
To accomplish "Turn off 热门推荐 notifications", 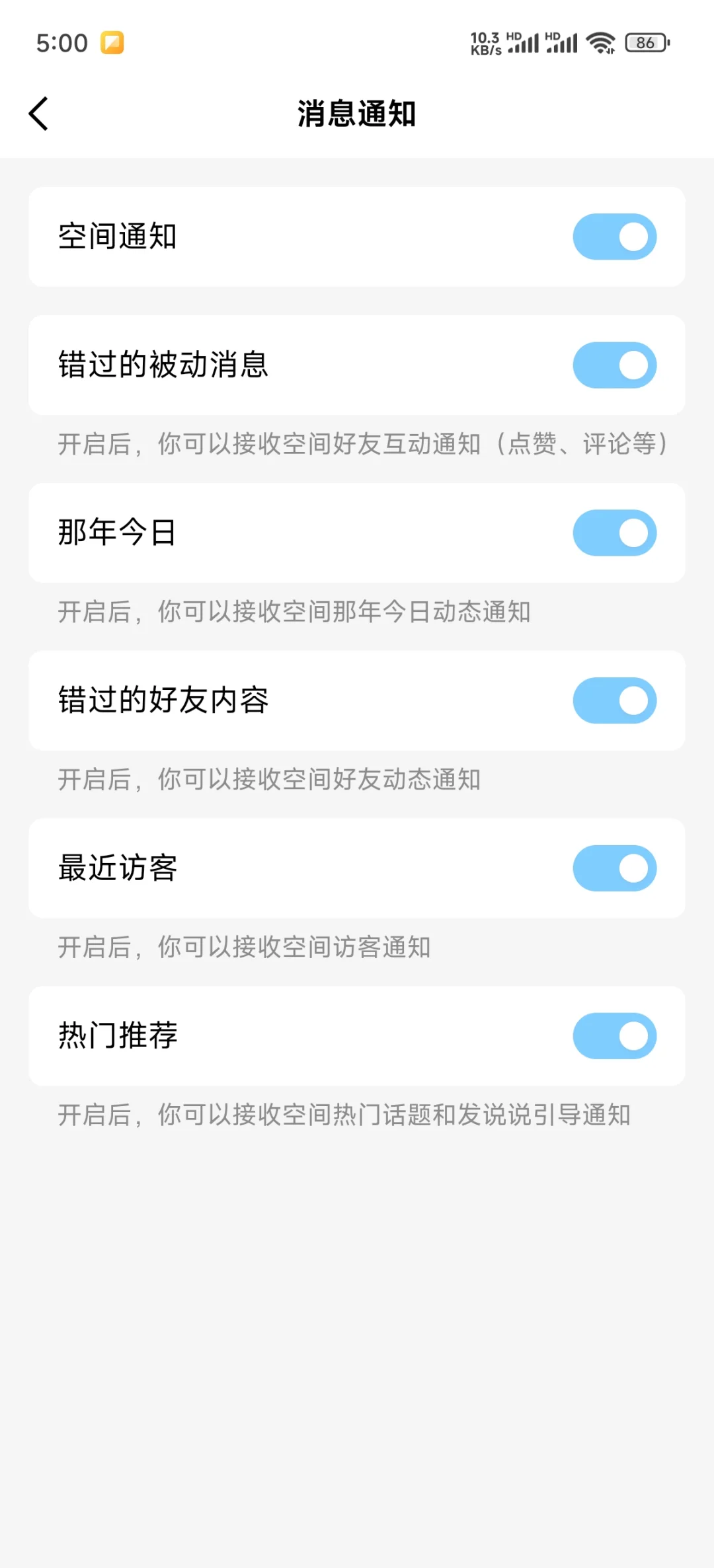I will pos(614,1036).
